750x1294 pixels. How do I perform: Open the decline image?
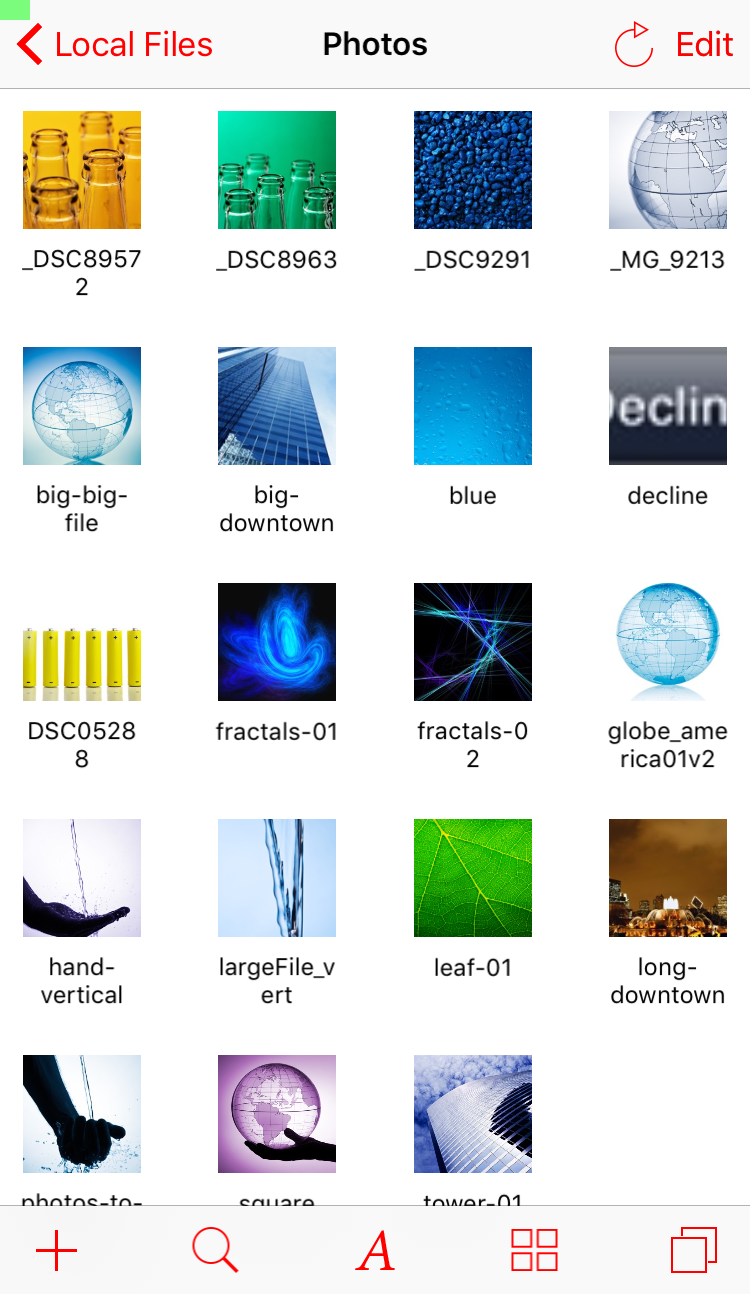(x=668, y=406)
